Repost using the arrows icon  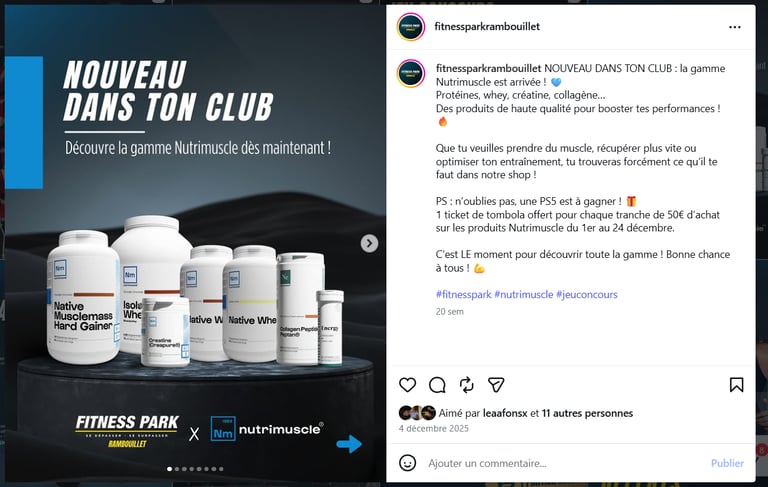466,385
